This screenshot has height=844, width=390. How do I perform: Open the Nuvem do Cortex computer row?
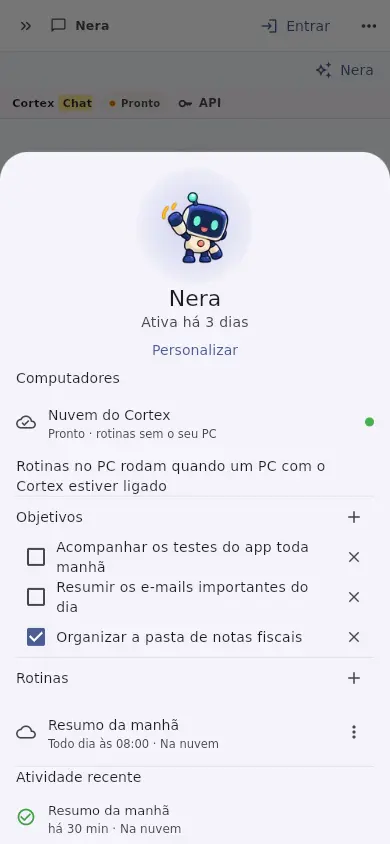(195, 423)
